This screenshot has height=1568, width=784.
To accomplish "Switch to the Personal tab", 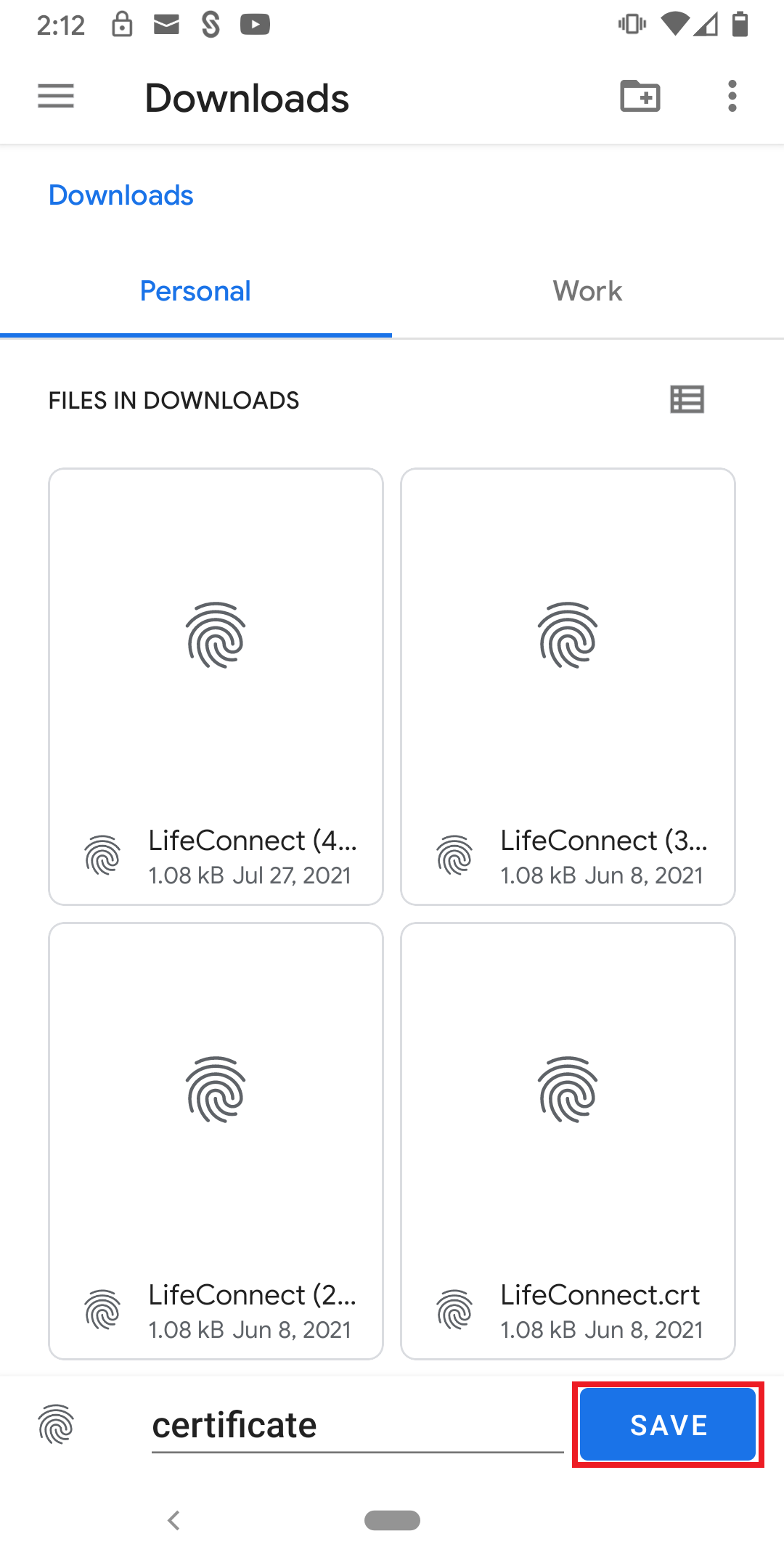I will [195, 291].
